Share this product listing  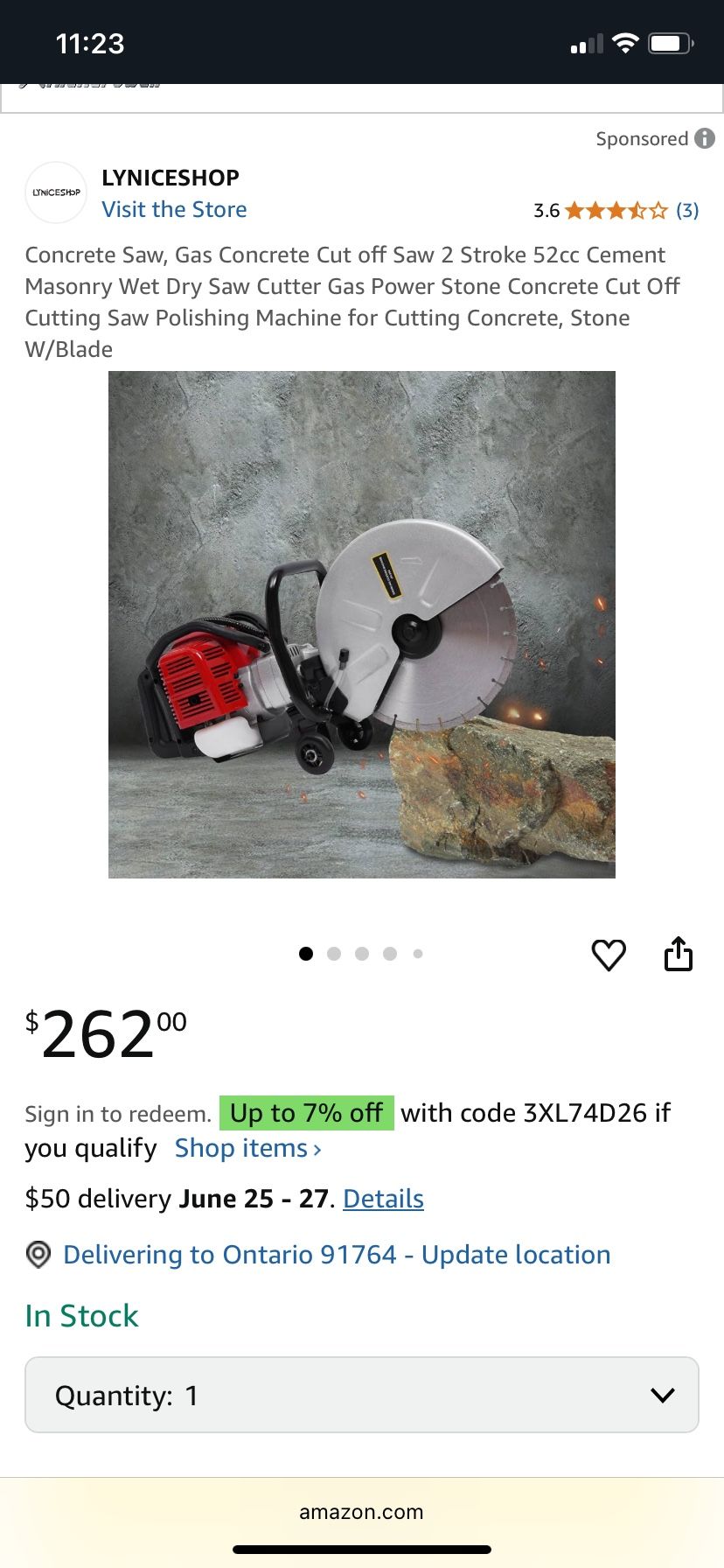(x=678, y=954)
